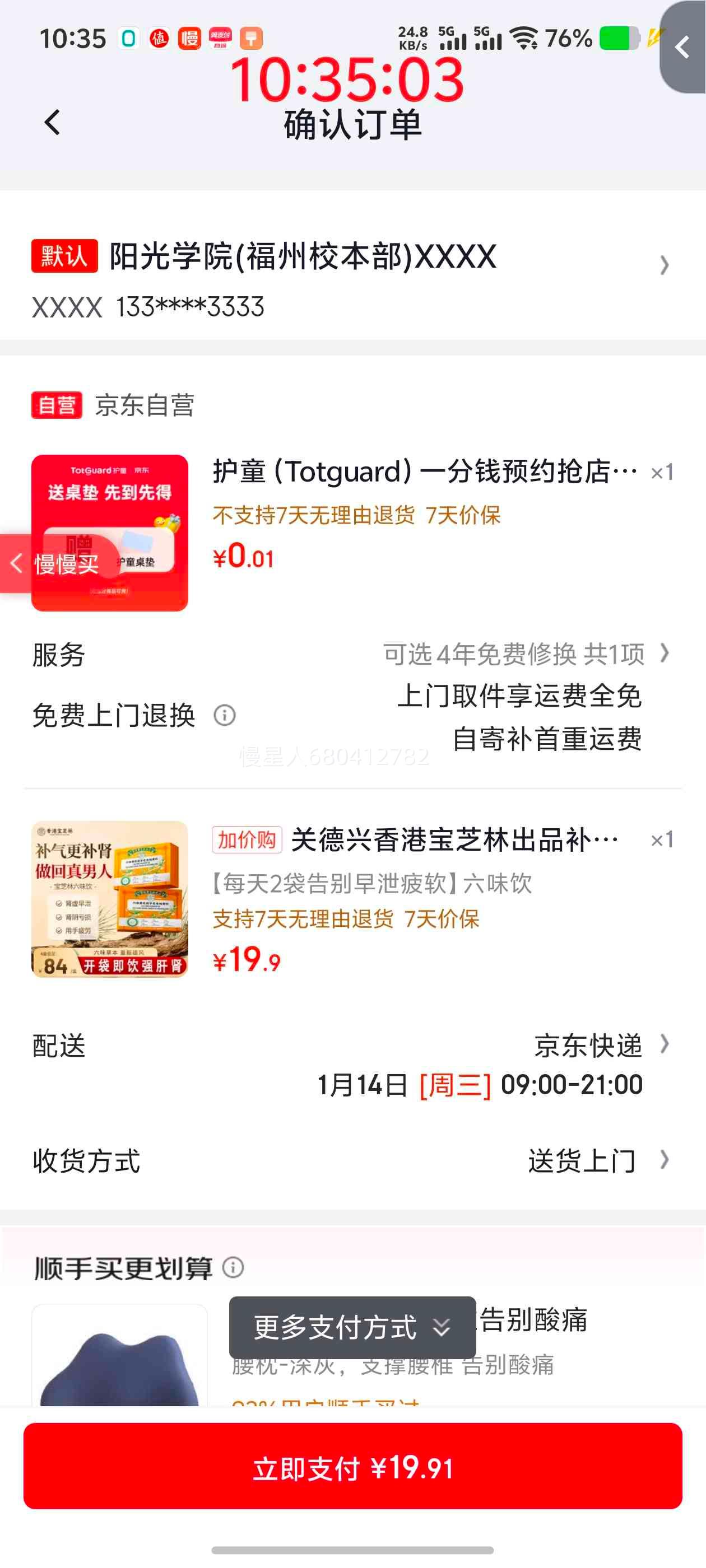Open 收货方式 settings via chevron
Image resolution: width=706 pixels, height=1568 pixels.
[x=663, y=1160]
